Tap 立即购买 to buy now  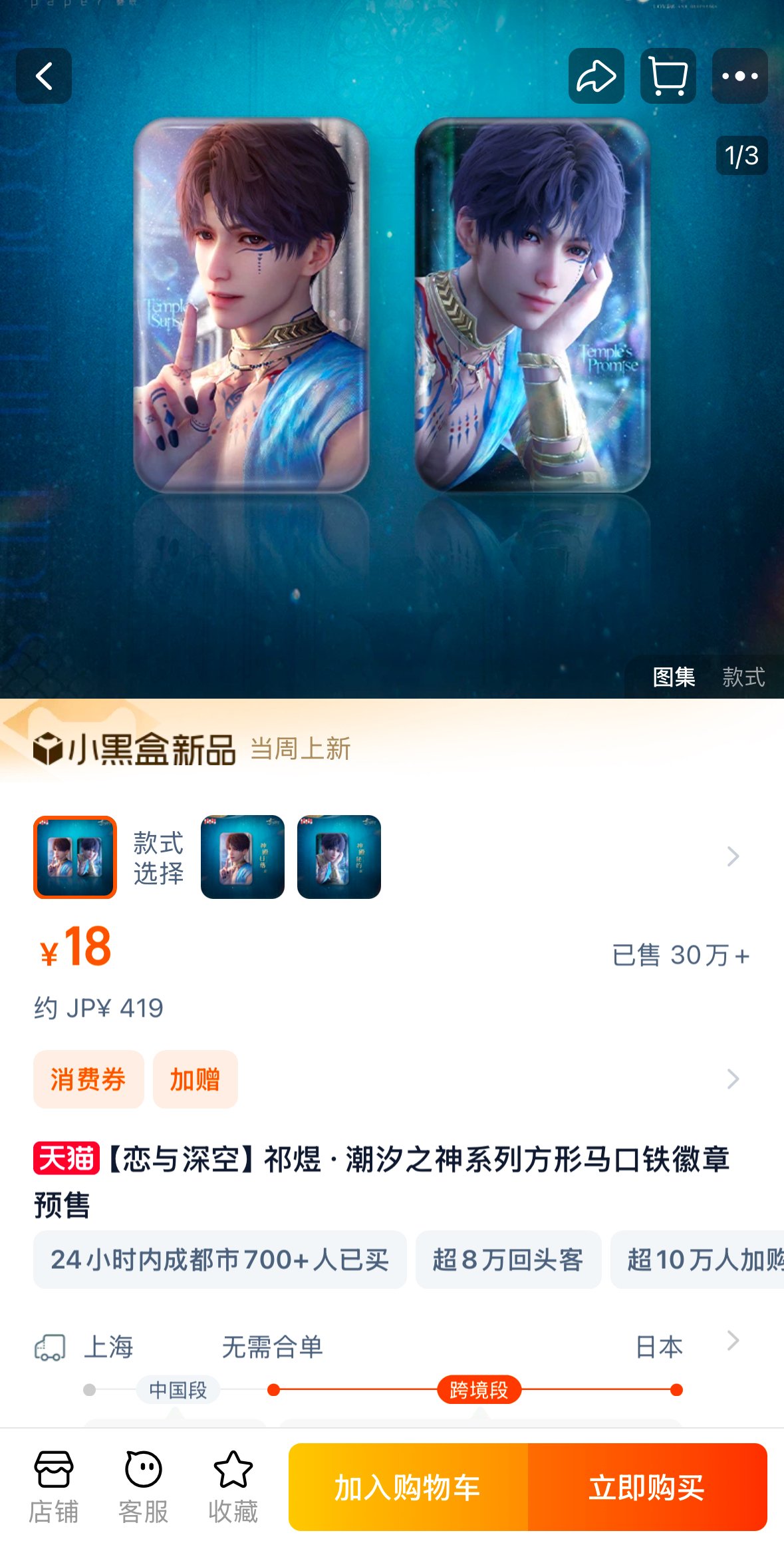coord(647,1487)
